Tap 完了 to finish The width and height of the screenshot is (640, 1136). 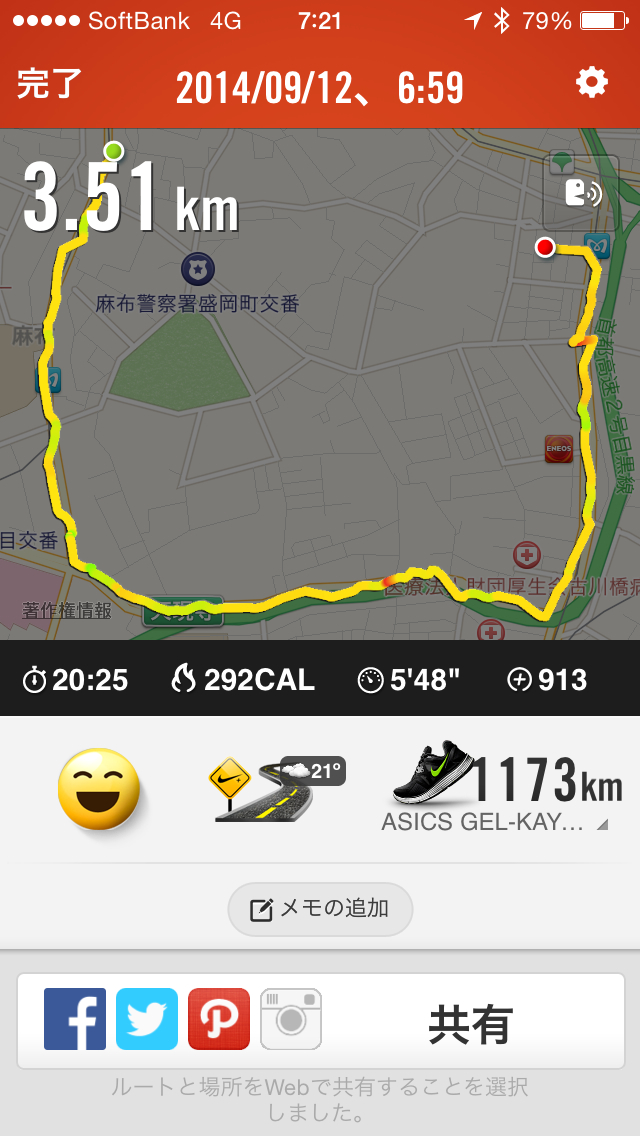point(49,85)
